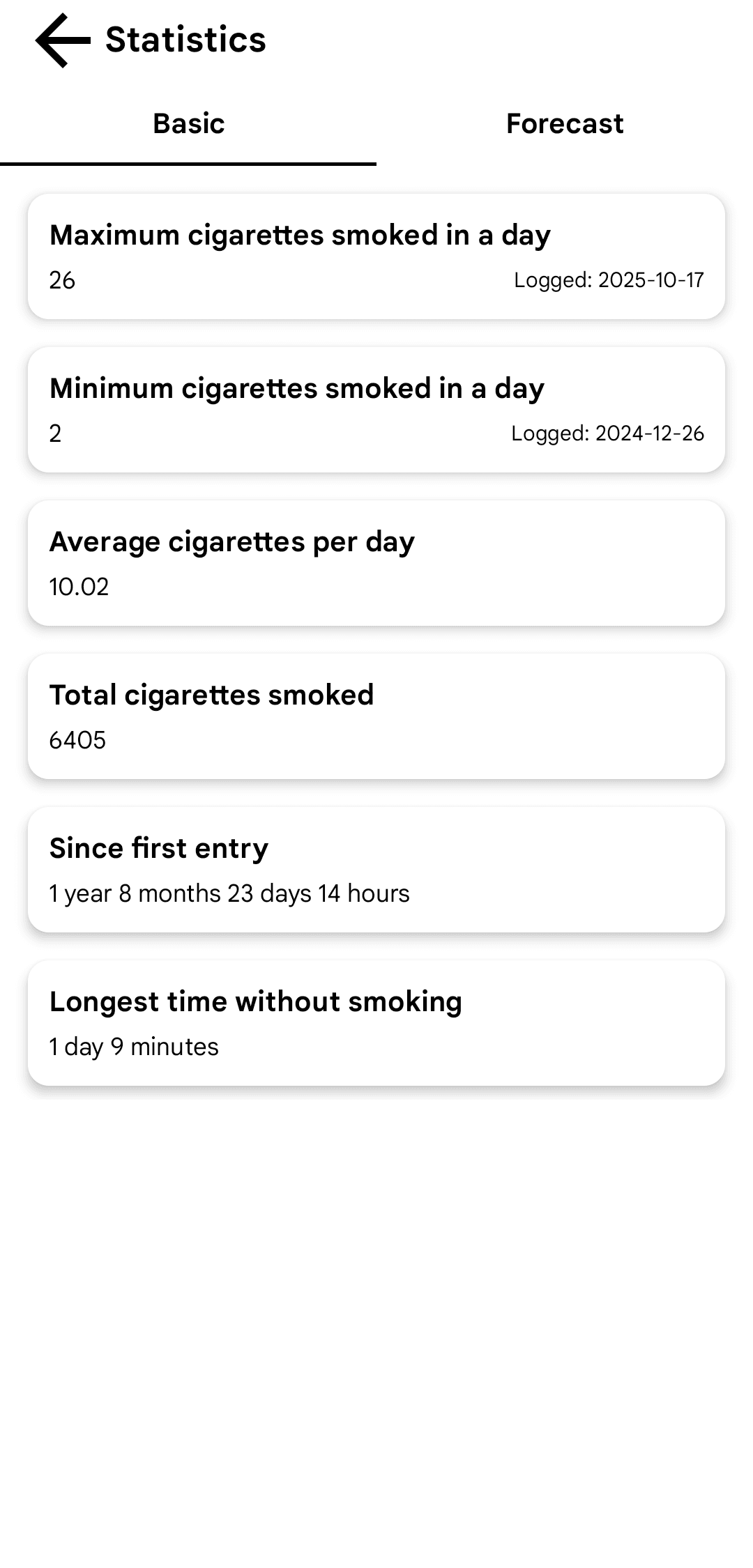This screenshot has height=1568, width=753.
Task: Tap the duration 1 year 8 months 23 days
Action: [229, 893]
